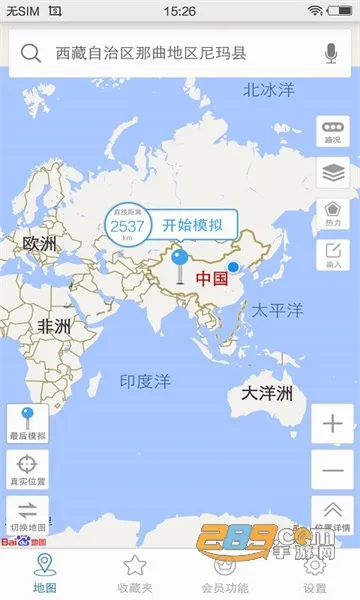Viewport: 360px width, 600px height.
Task: Tap 开始模拟 to start location simulation
Action: [x=192, y=225]
